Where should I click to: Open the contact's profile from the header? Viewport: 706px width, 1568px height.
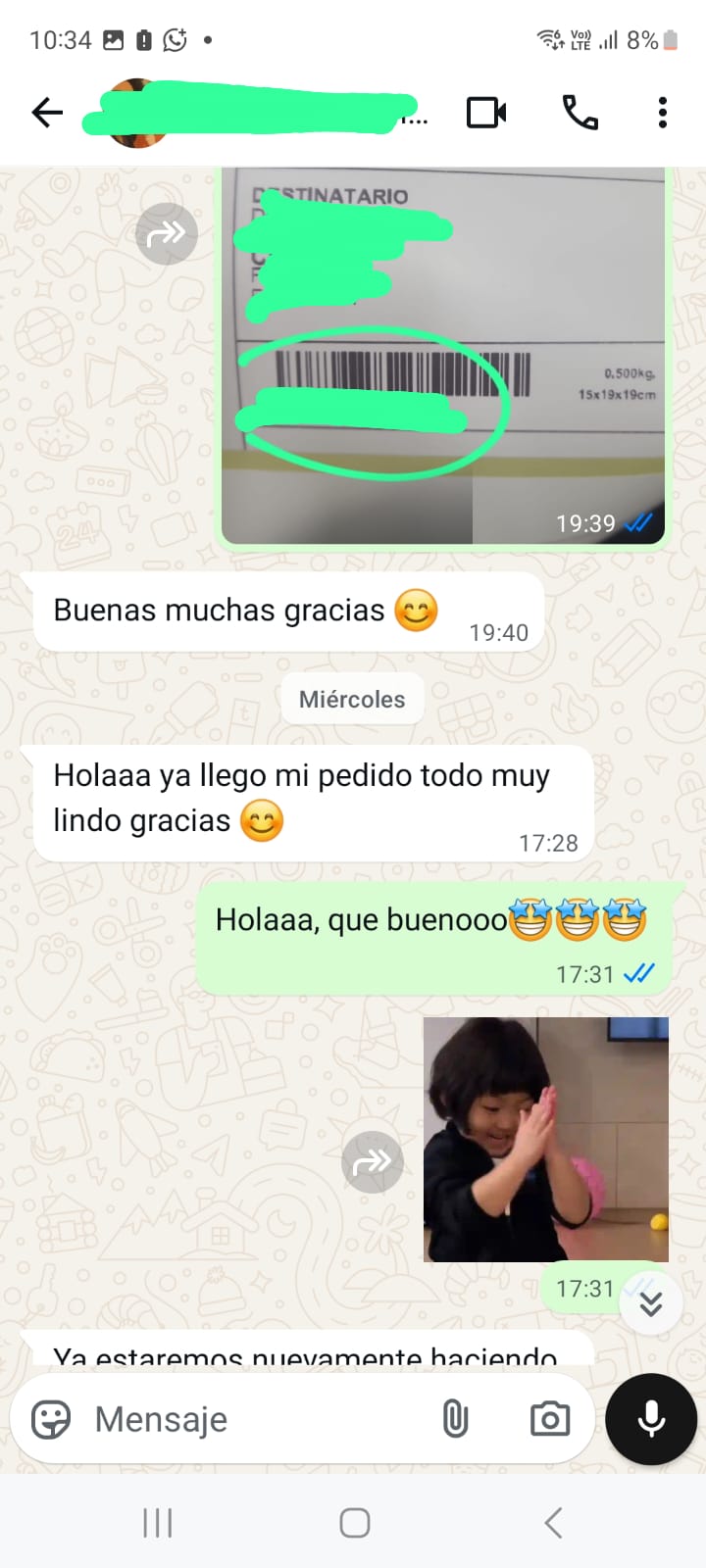click(x=255, y=113)
